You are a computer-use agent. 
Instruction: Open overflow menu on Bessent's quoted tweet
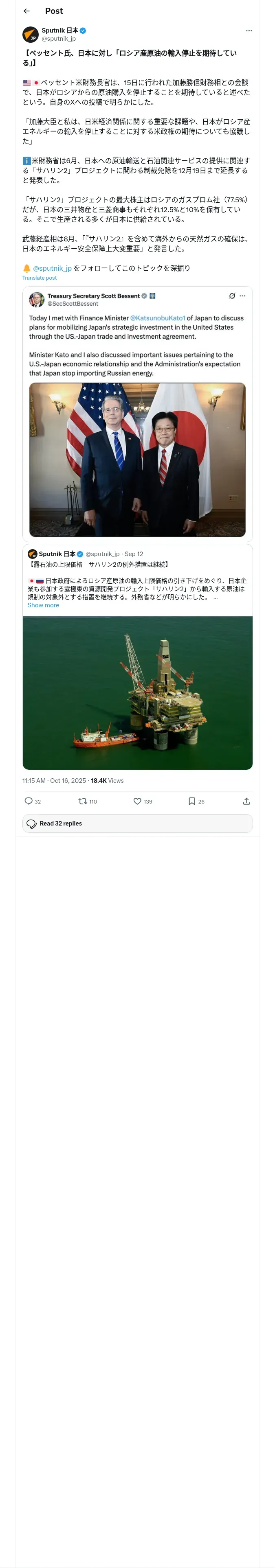242,296
